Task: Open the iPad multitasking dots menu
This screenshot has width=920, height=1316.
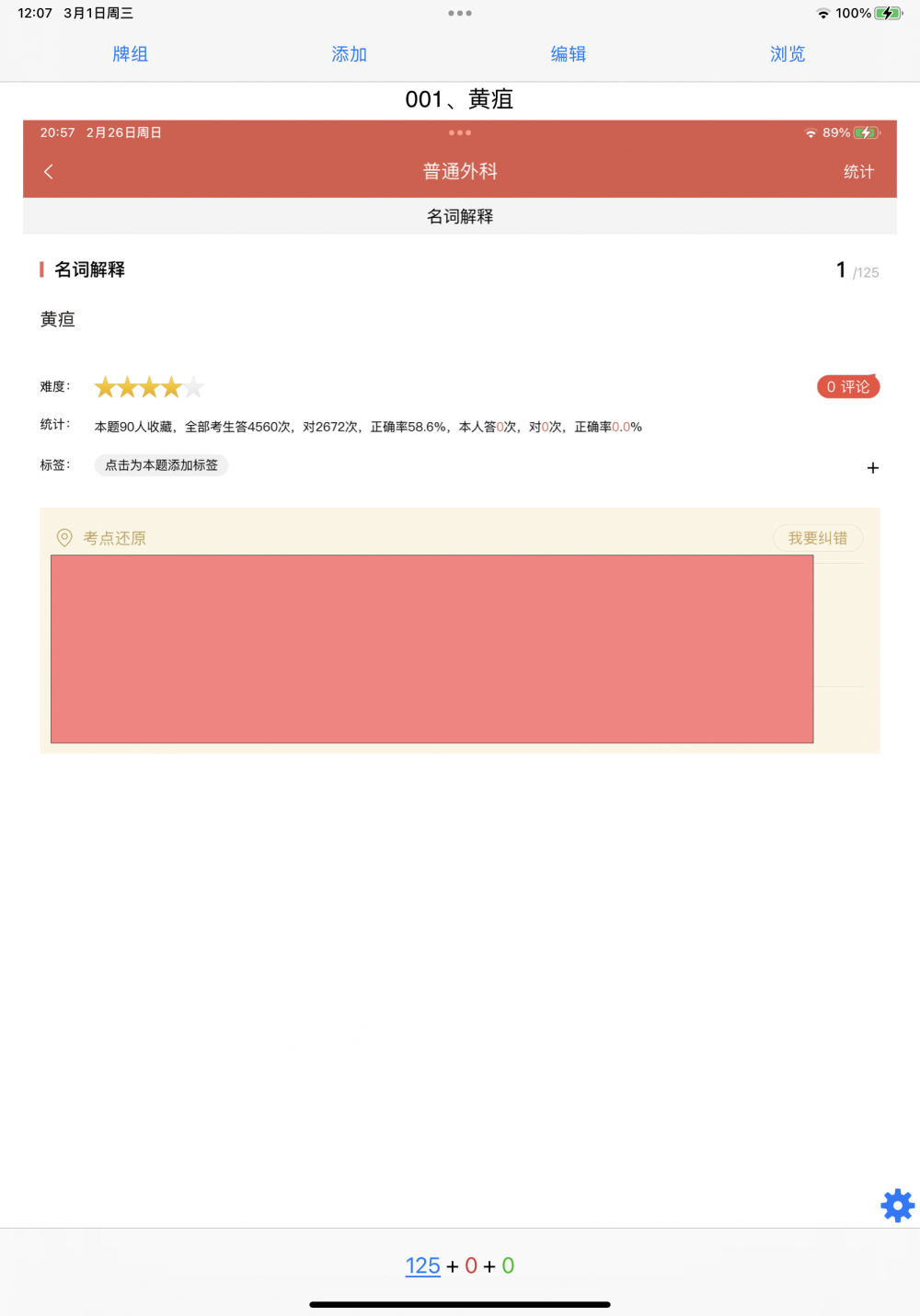Action: [x=460, y=13]
